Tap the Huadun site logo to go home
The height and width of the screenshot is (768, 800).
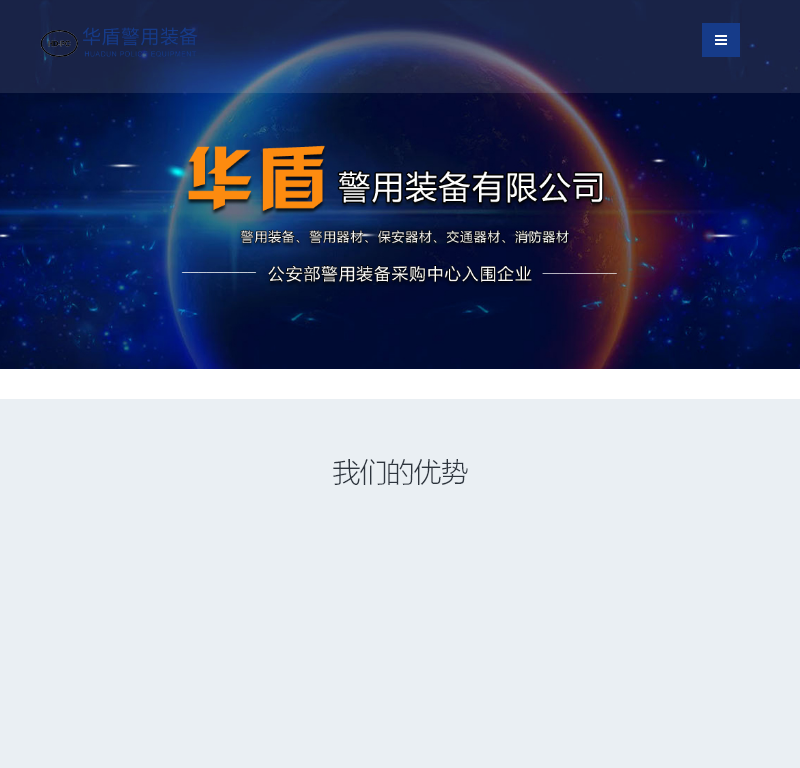pyautogui.click(x=119, y=42)
